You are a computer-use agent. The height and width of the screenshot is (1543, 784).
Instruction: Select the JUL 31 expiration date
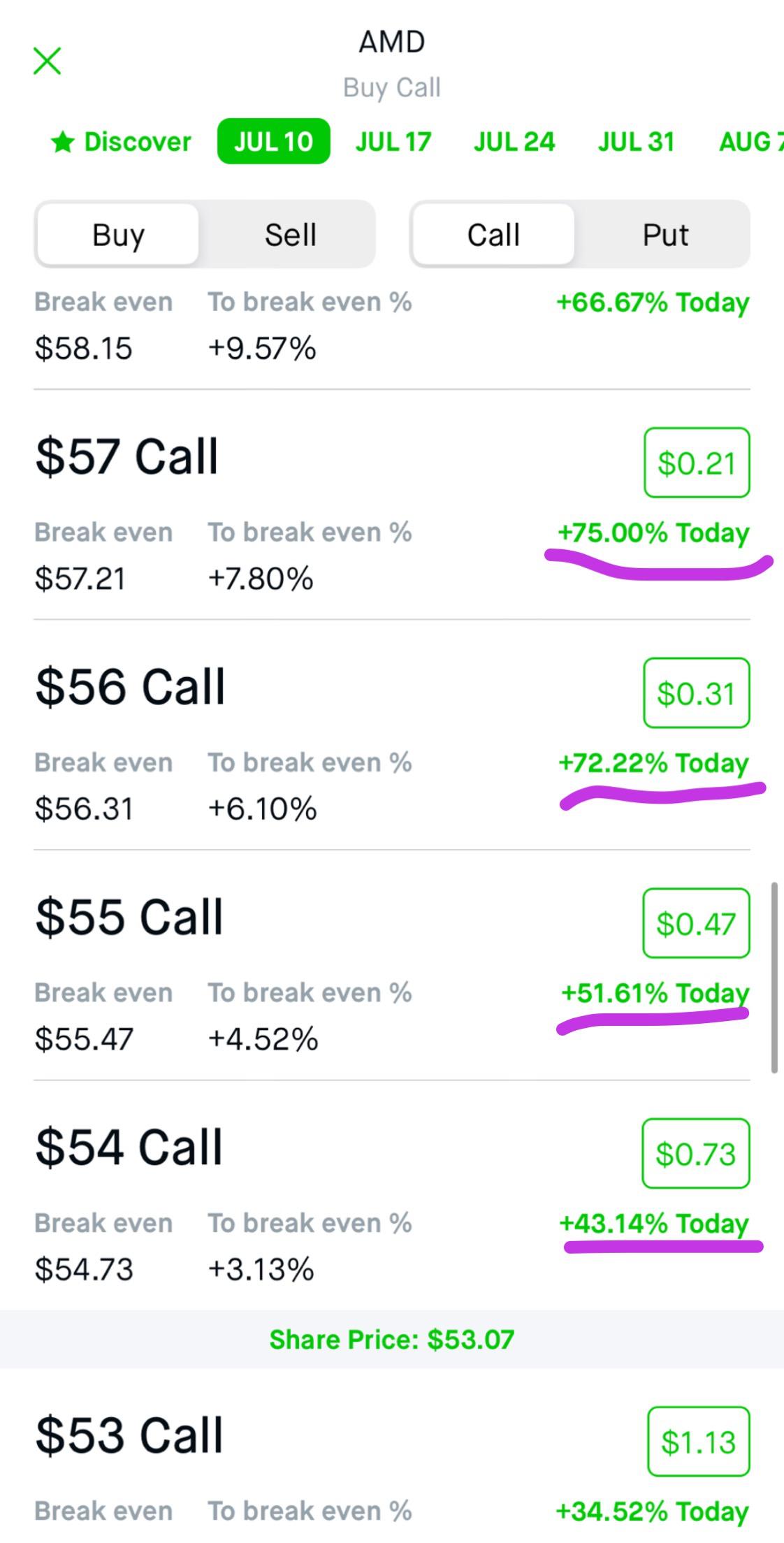pyautogui.click(x=637, y=141)
